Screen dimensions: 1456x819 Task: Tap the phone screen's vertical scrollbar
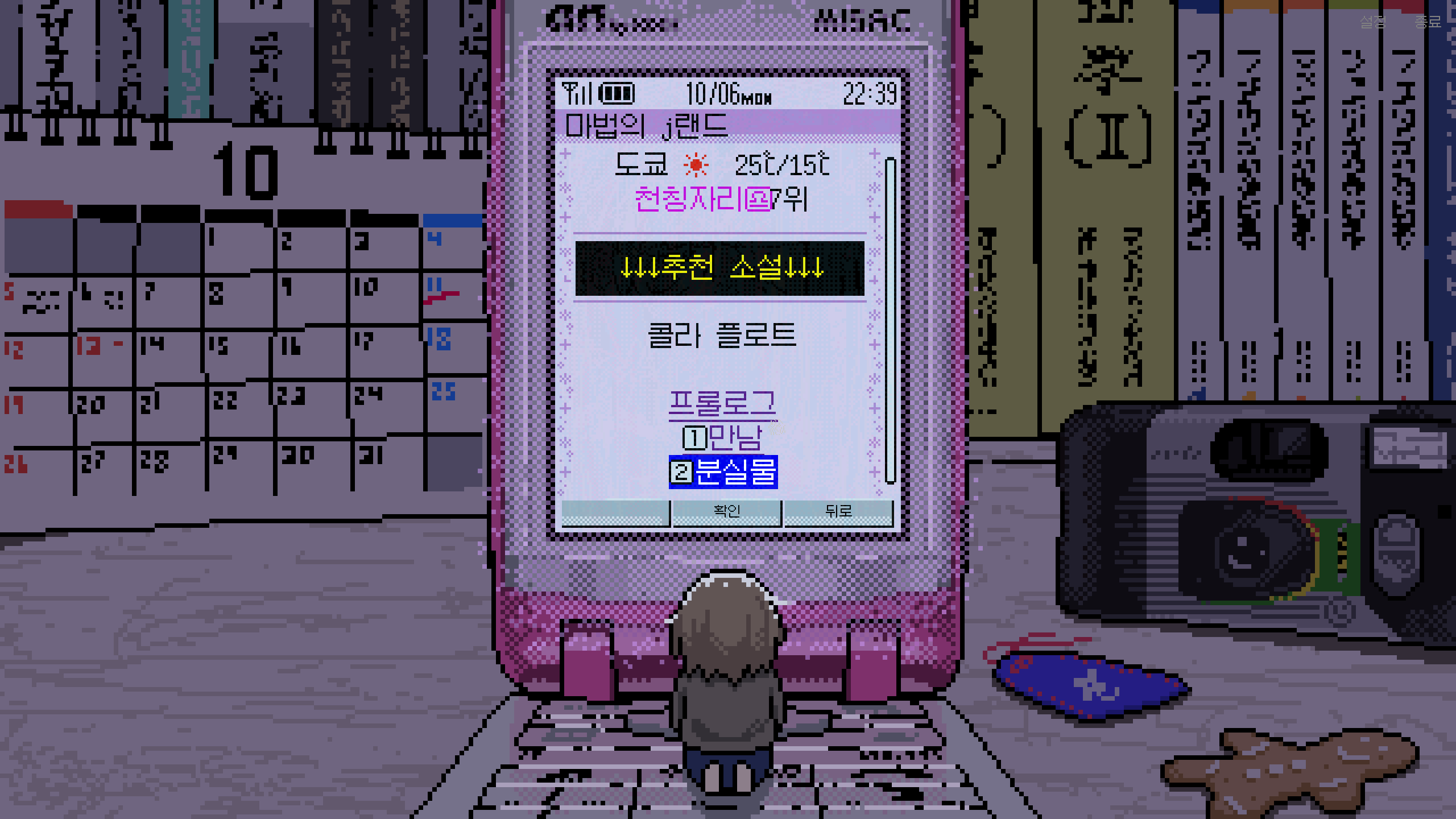[x=890, y=320]
